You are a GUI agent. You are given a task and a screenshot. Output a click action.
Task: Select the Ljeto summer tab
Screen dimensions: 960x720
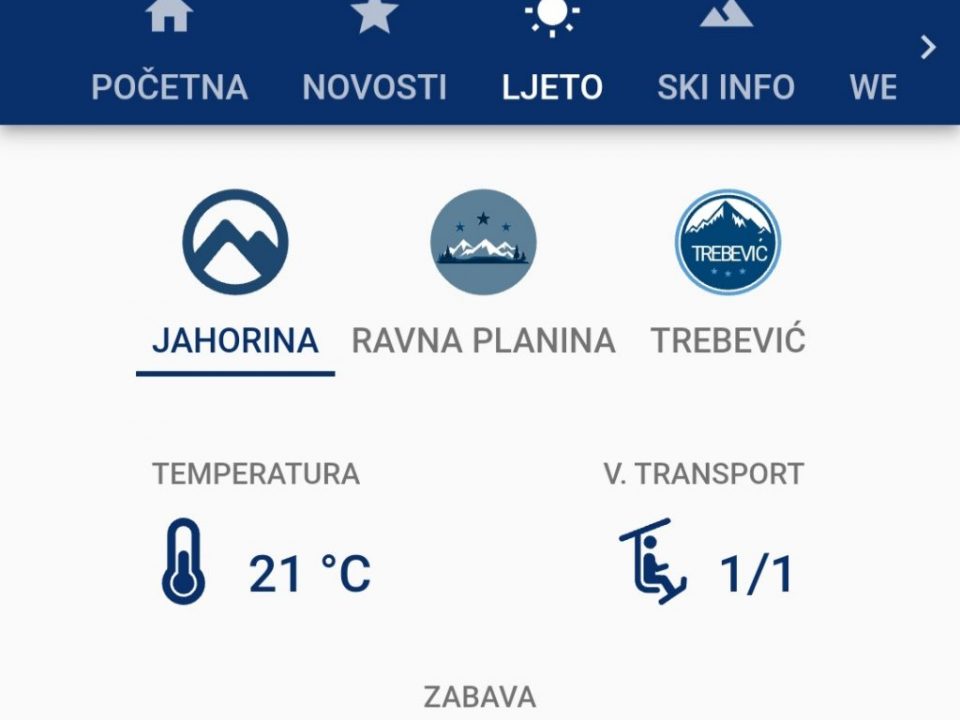[552, 60]
